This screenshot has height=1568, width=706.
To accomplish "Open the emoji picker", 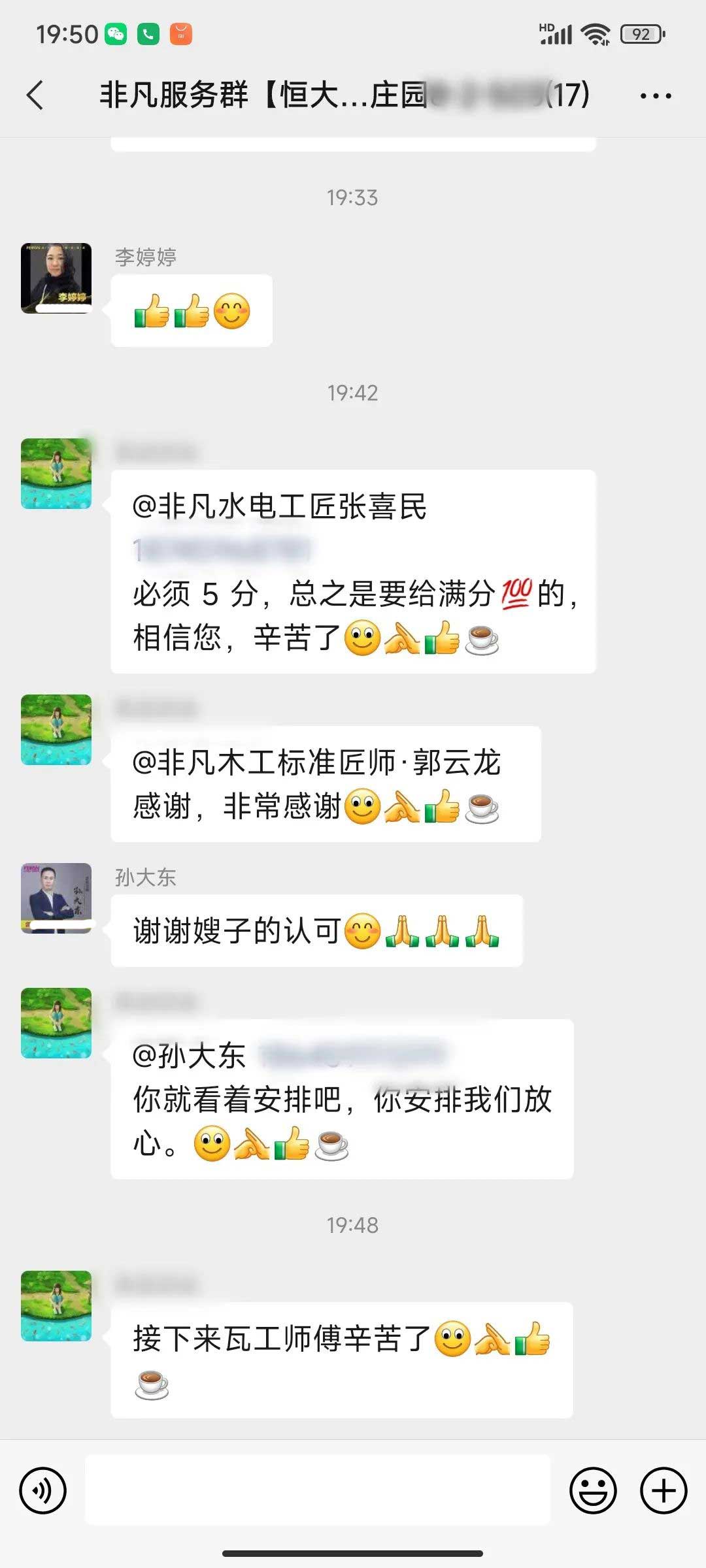I will (x=593, y=1490).
